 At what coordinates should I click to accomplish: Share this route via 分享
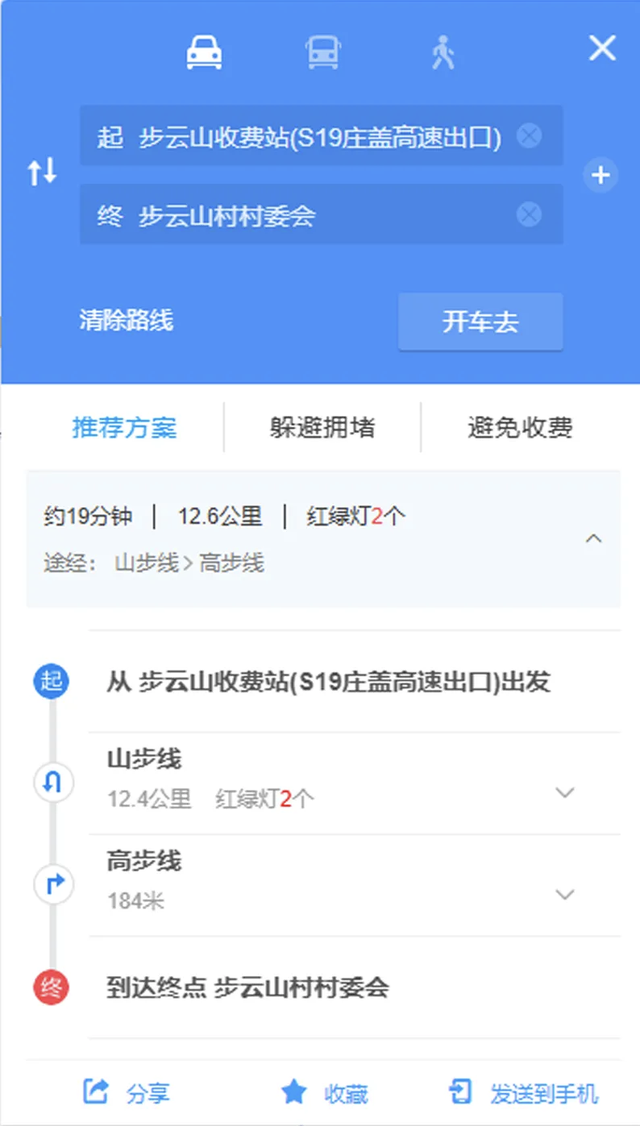127,1093
